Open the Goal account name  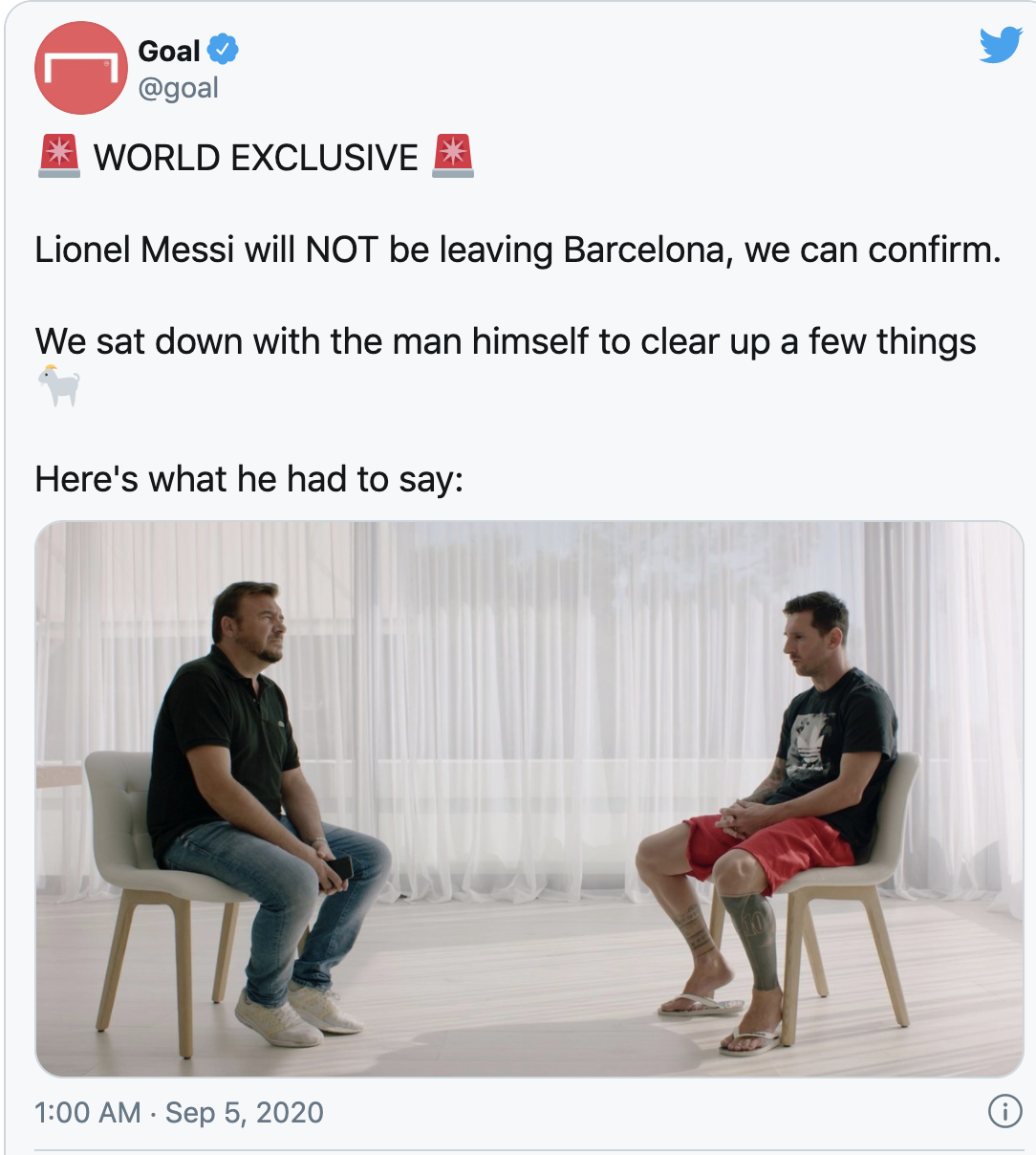pos(169,51)
